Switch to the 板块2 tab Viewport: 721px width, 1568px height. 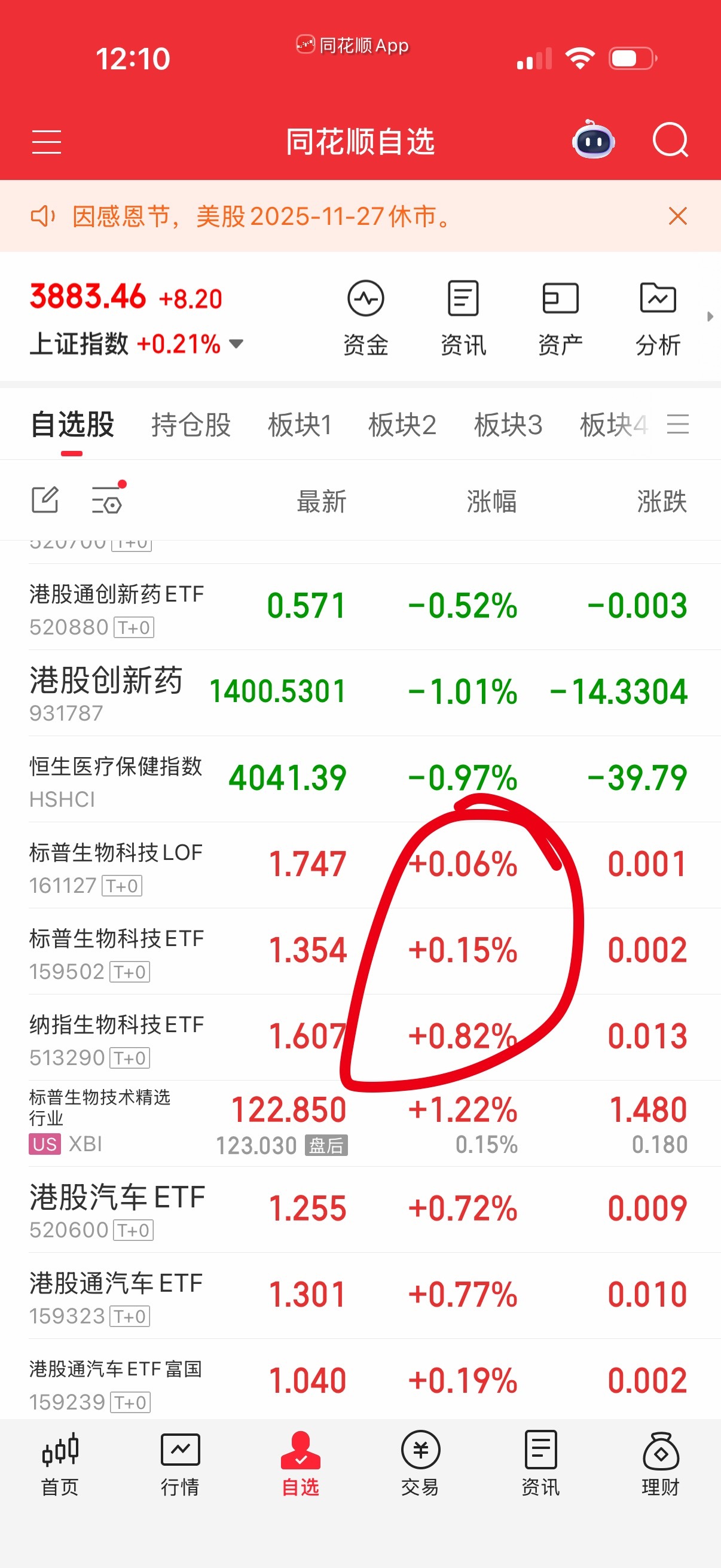pos(404,425)
